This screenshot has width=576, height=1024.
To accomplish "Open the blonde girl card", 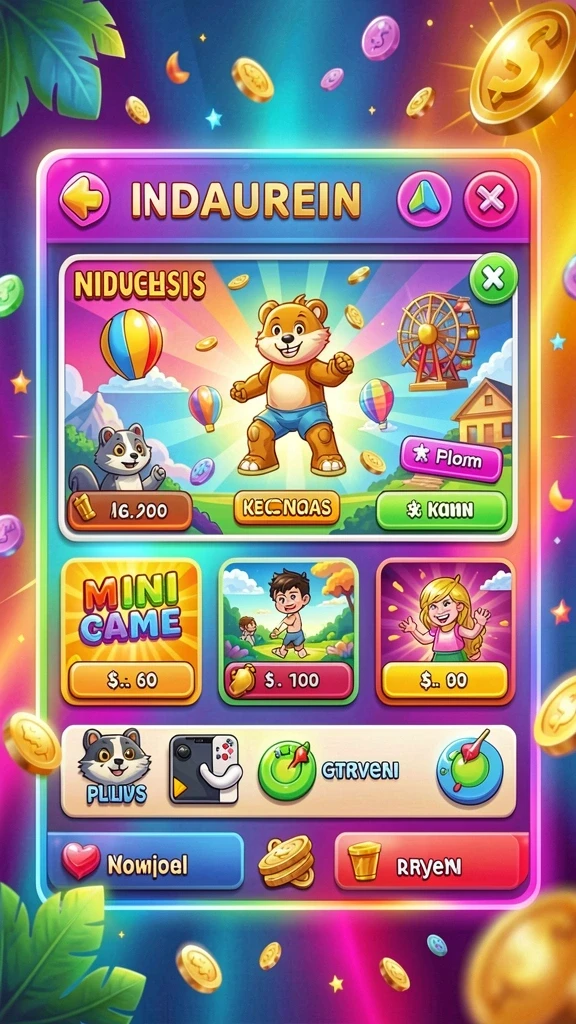I will 445,632.
